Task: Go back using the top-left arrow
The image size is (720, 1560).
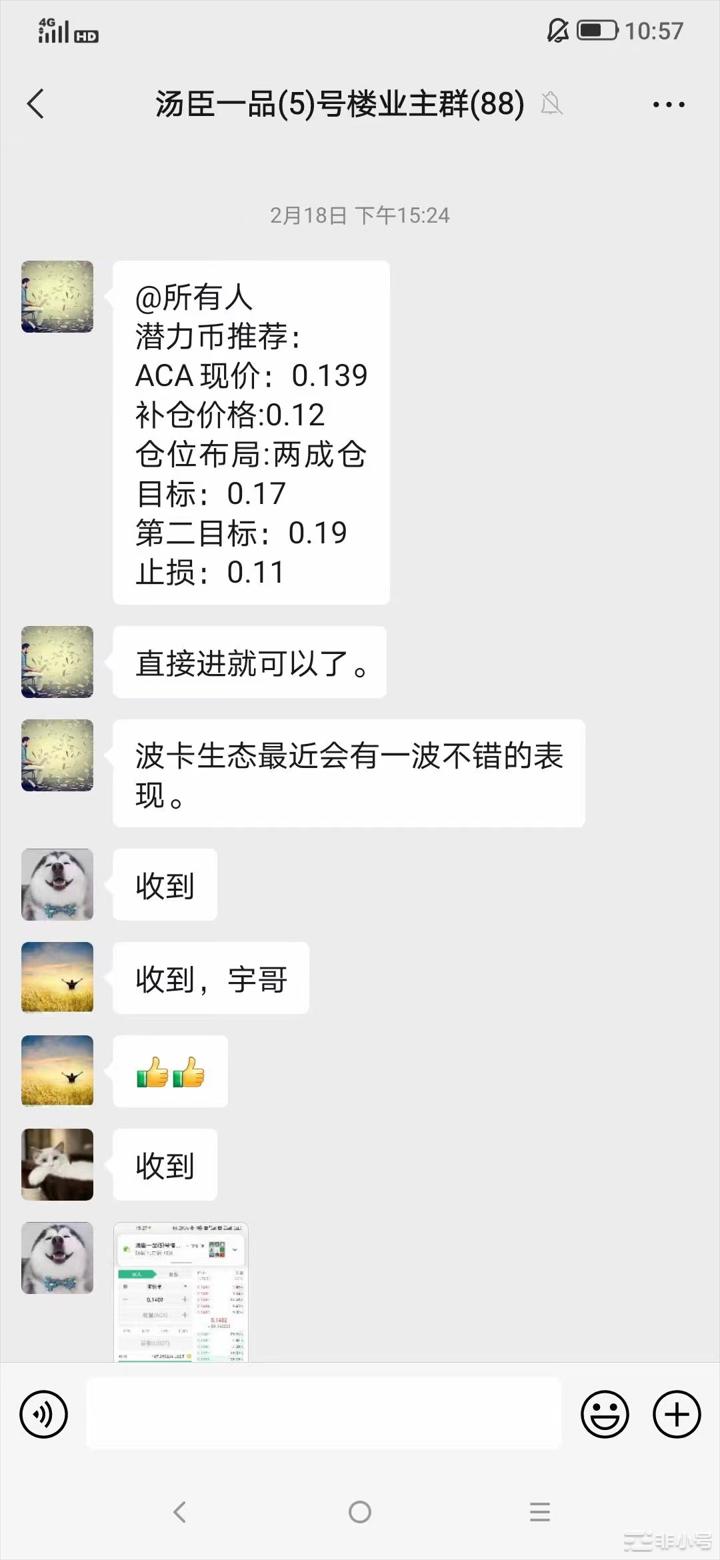Action: 35,104
